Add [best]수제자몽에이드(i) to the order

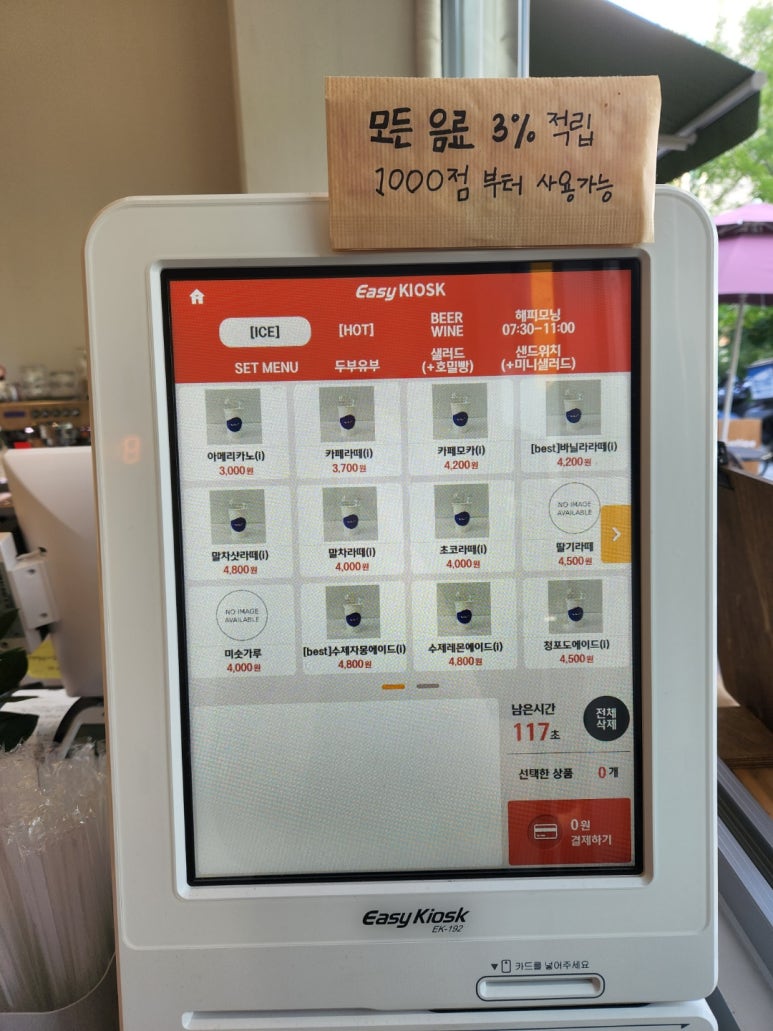353,626
